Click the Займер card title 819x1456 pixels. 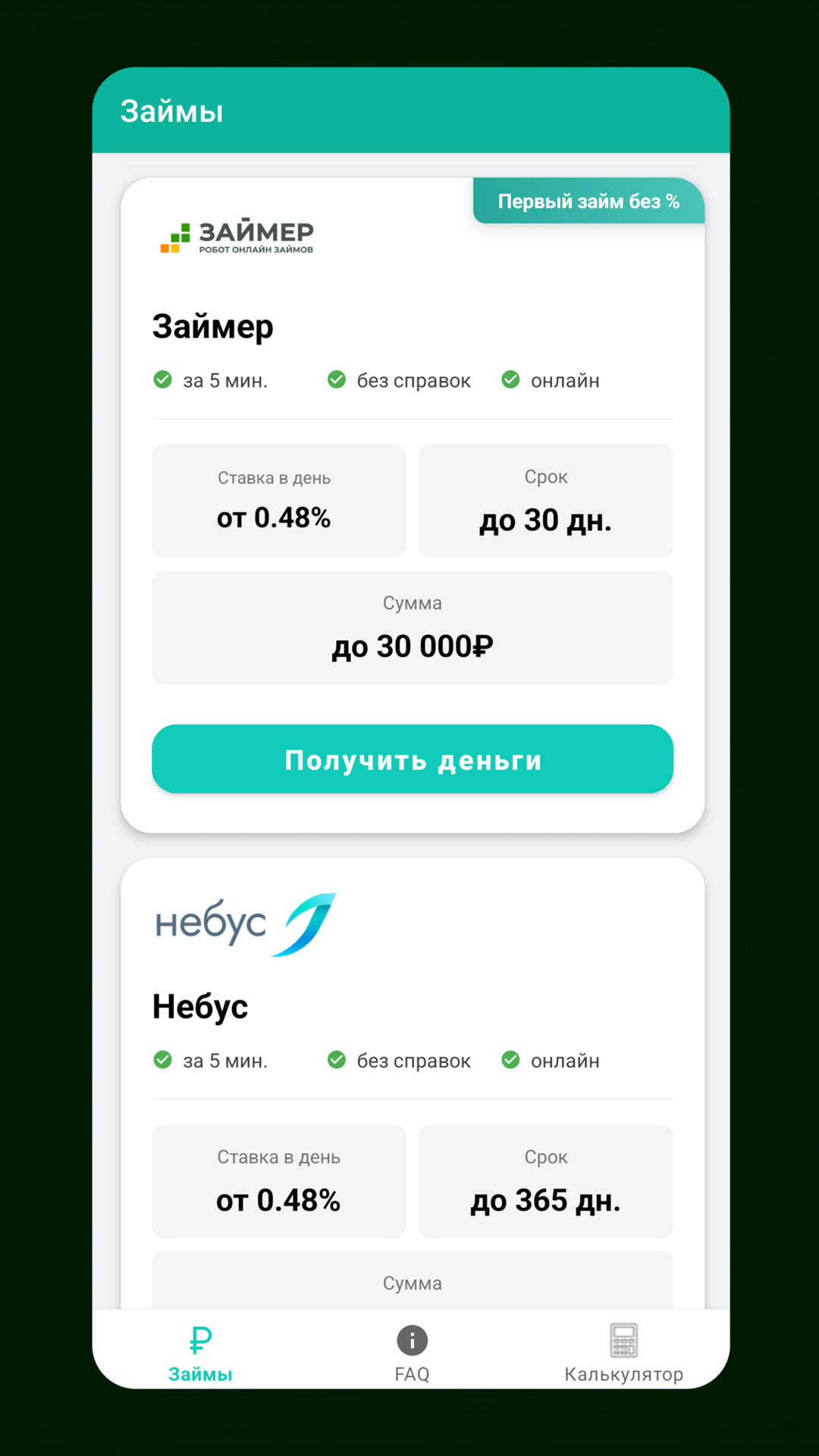213,326
